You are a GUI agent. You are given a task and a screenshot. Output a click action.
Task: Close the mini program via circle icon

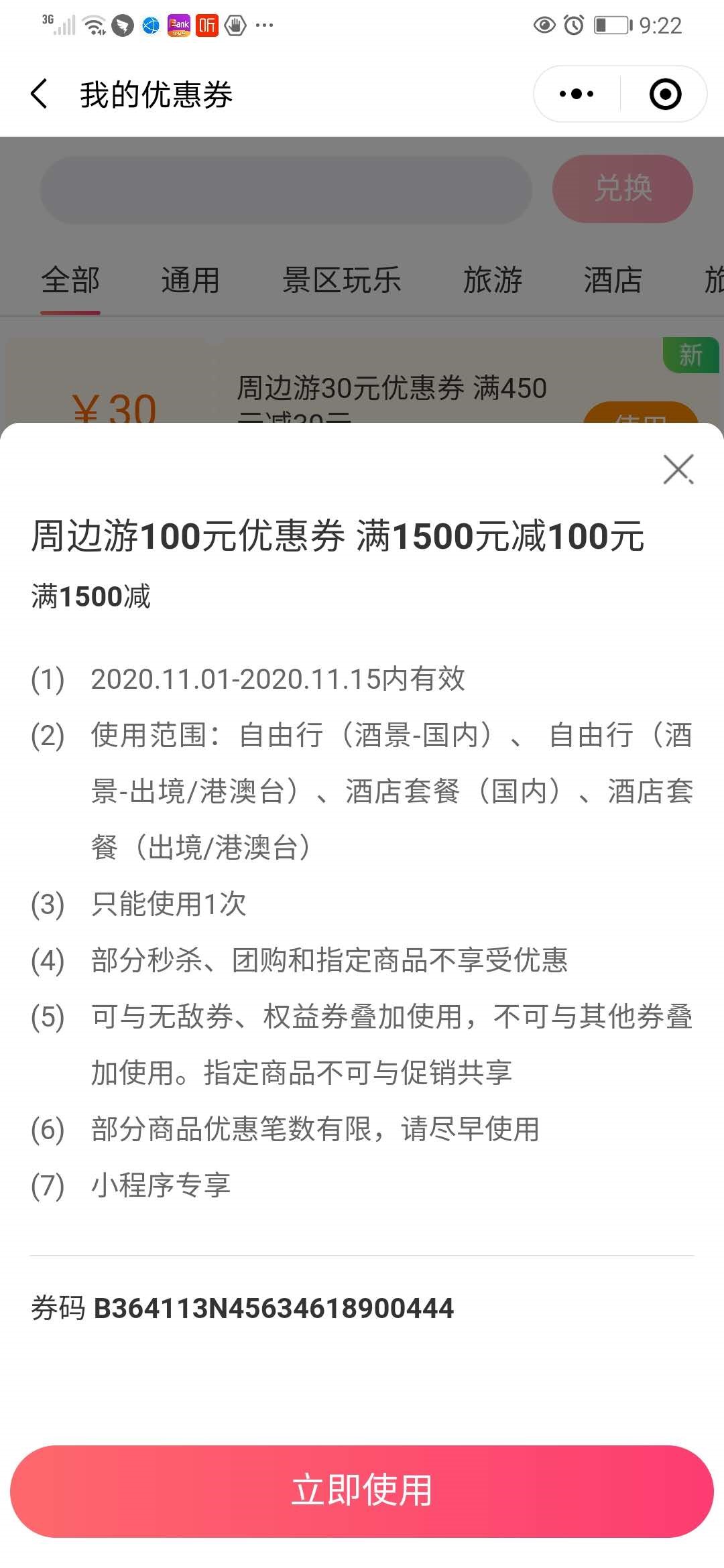tap(665, 94)
